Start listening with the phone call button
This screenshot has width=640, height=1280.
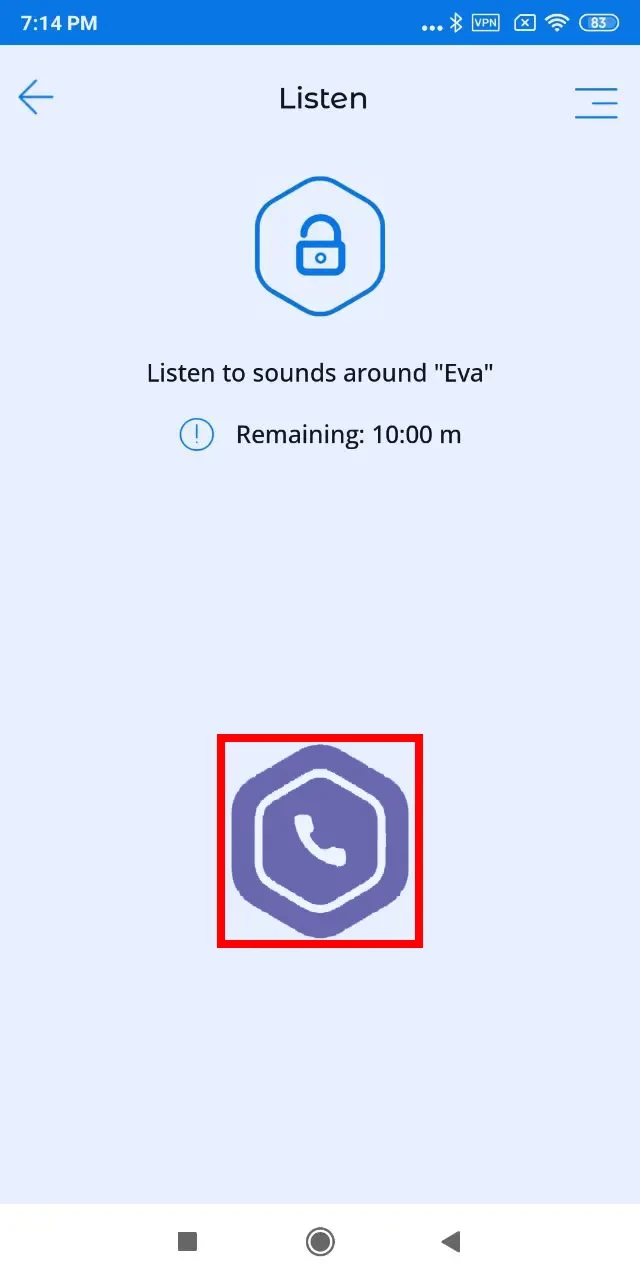tap(320, 840)
